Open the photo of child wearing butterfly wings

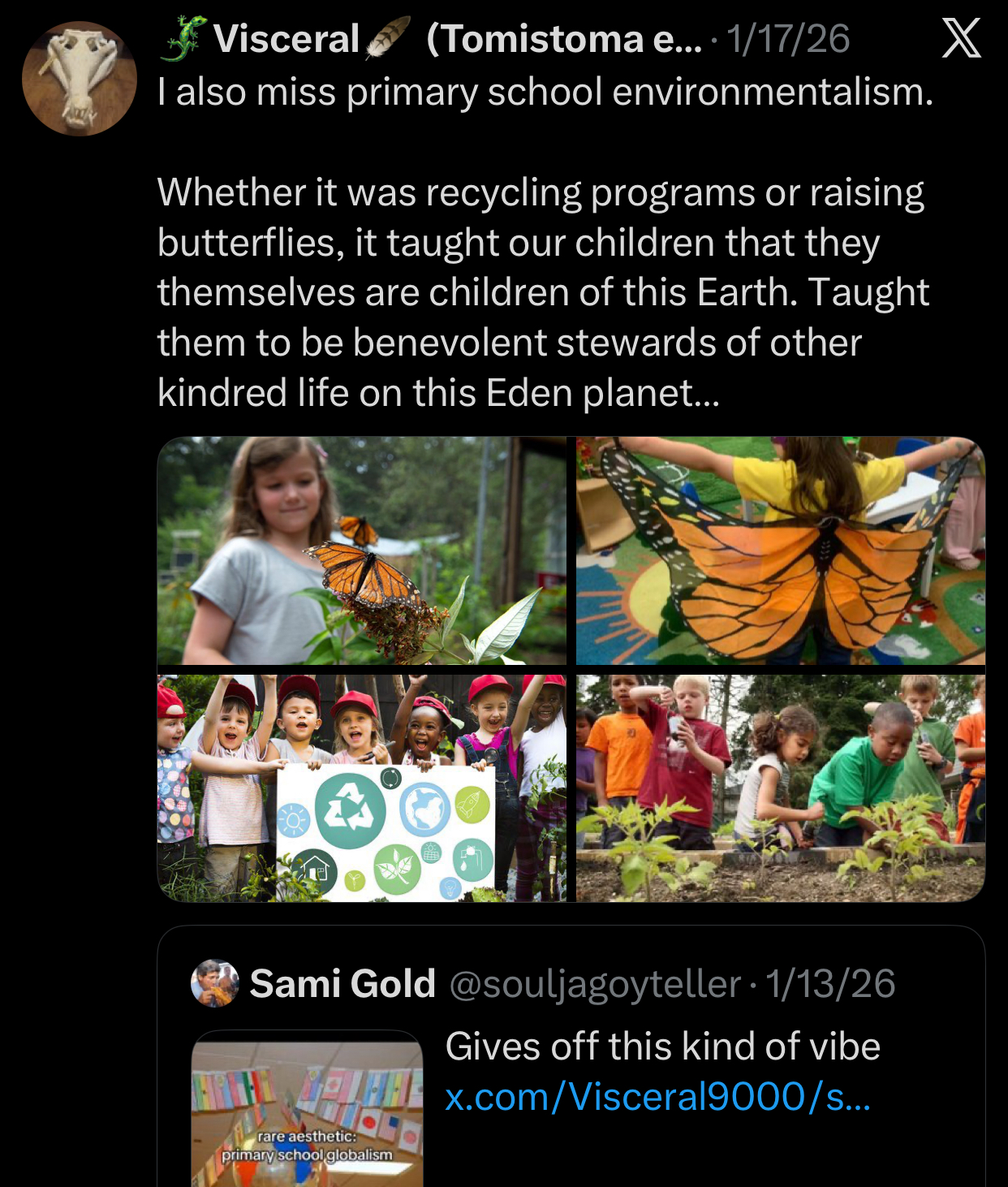(780, 551)
